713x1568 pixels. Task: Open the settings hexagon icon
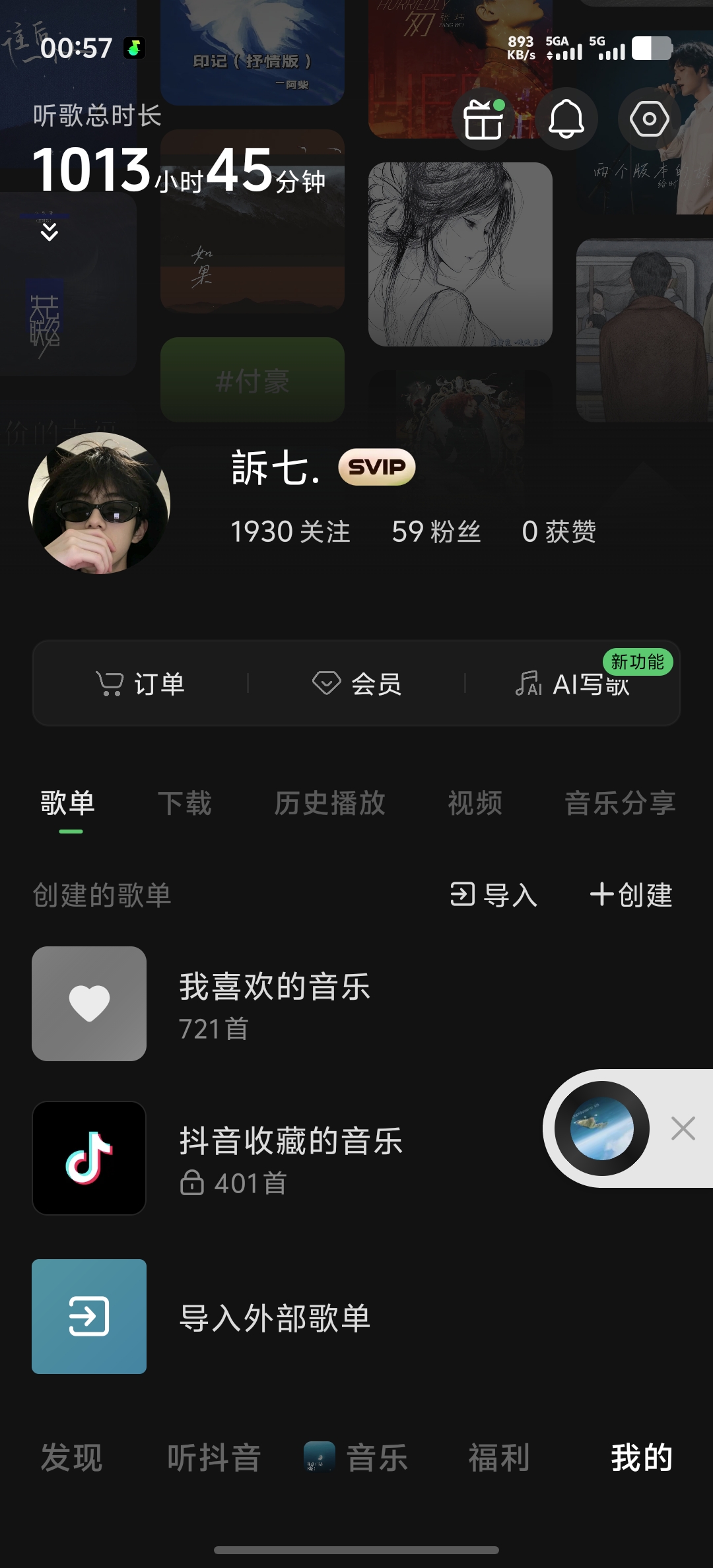pyautogui.click(x=649, y=119)
